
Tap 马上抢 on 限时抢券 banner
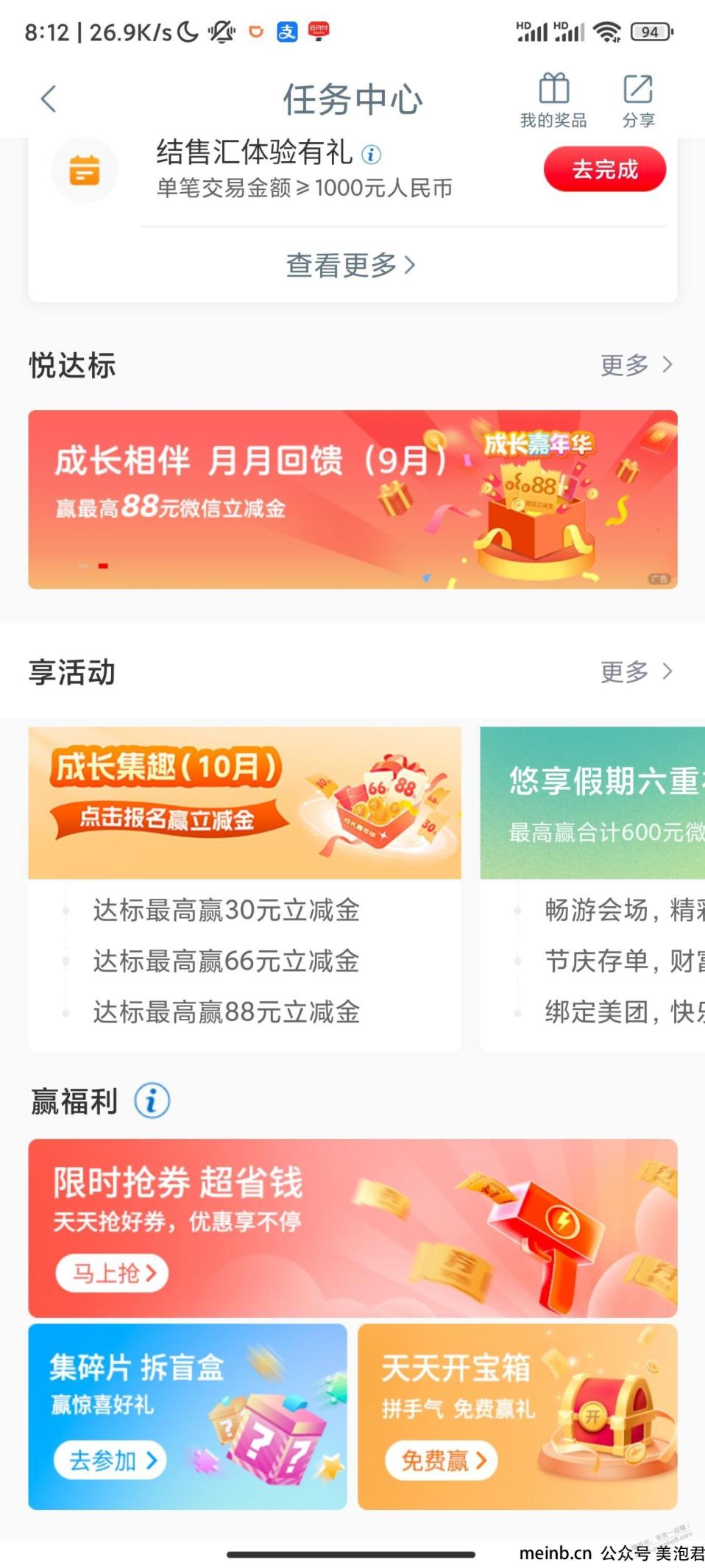113,1273
